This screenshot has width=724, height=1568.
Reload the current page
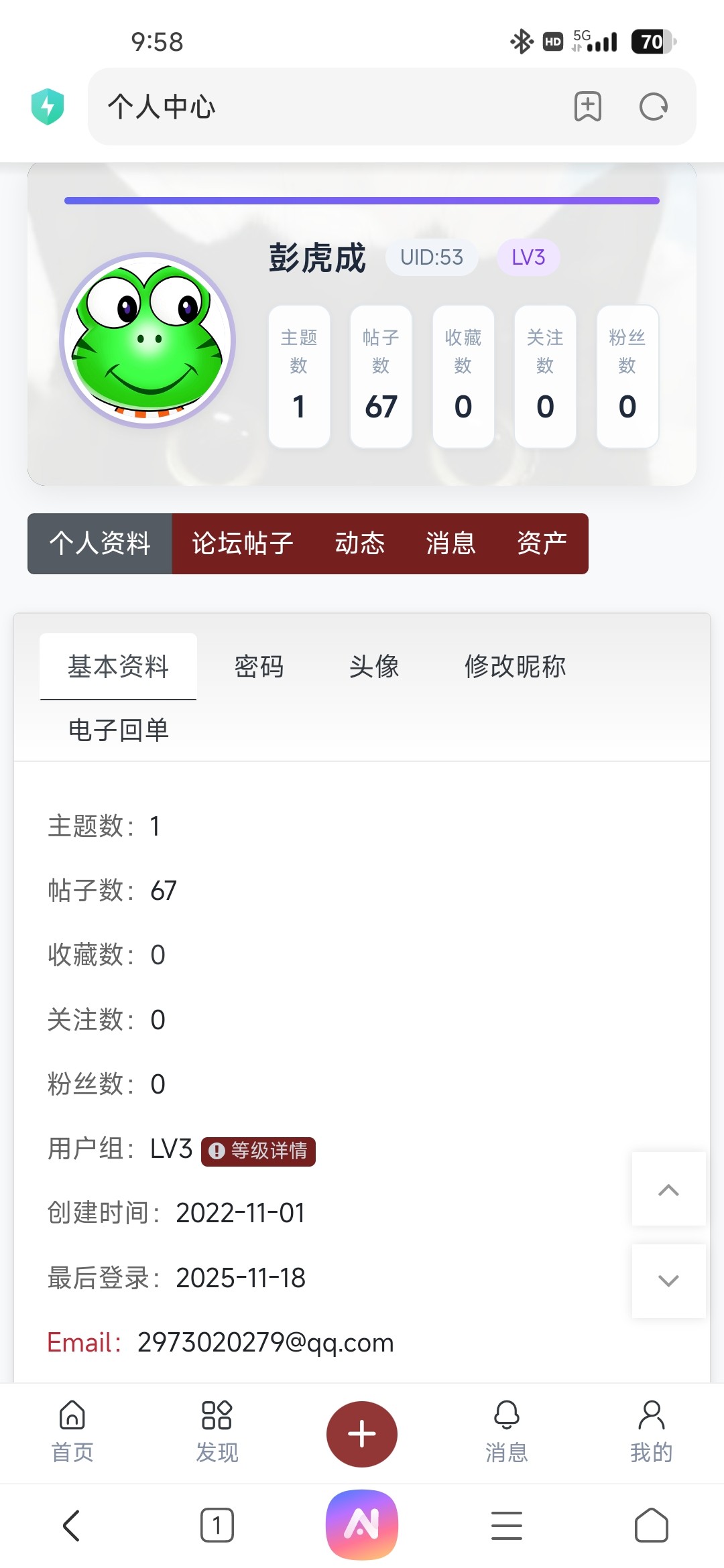point(653,107)
